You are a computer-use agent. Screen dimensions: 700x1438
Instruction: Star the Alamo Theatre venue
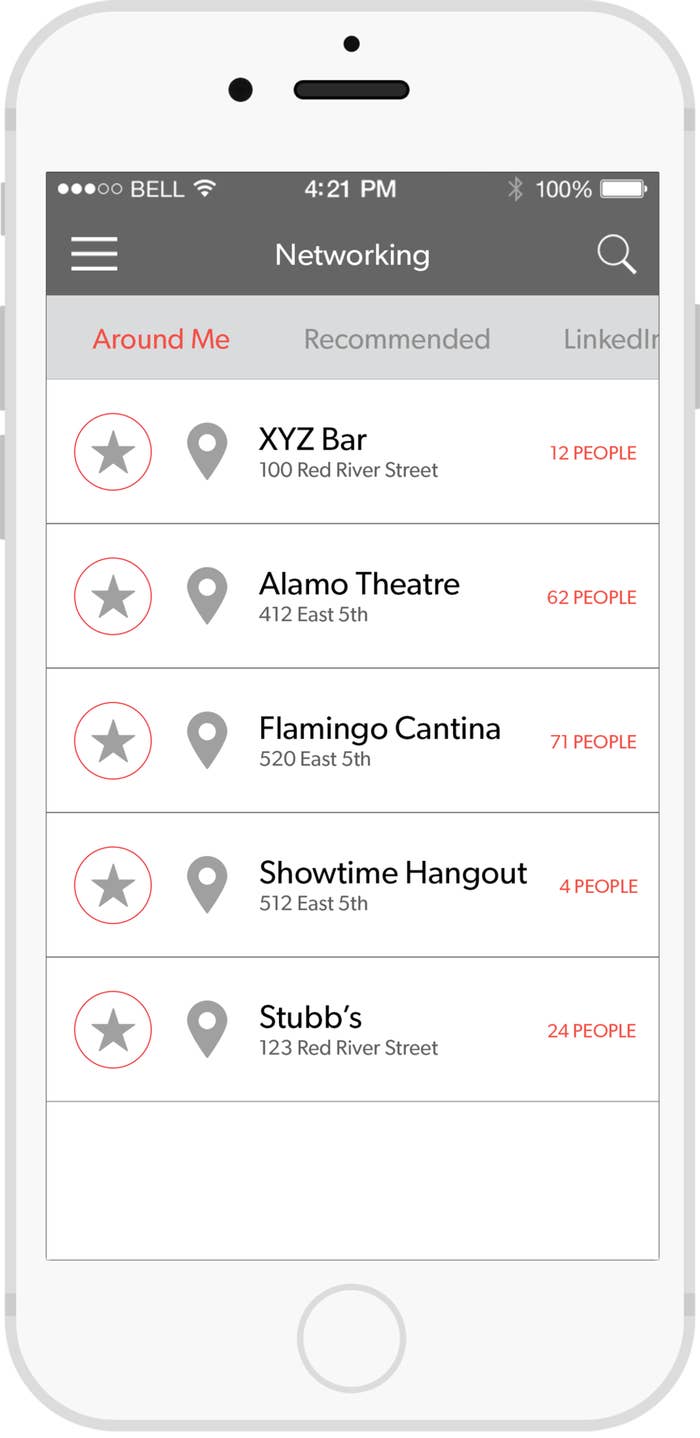(113, 596)
